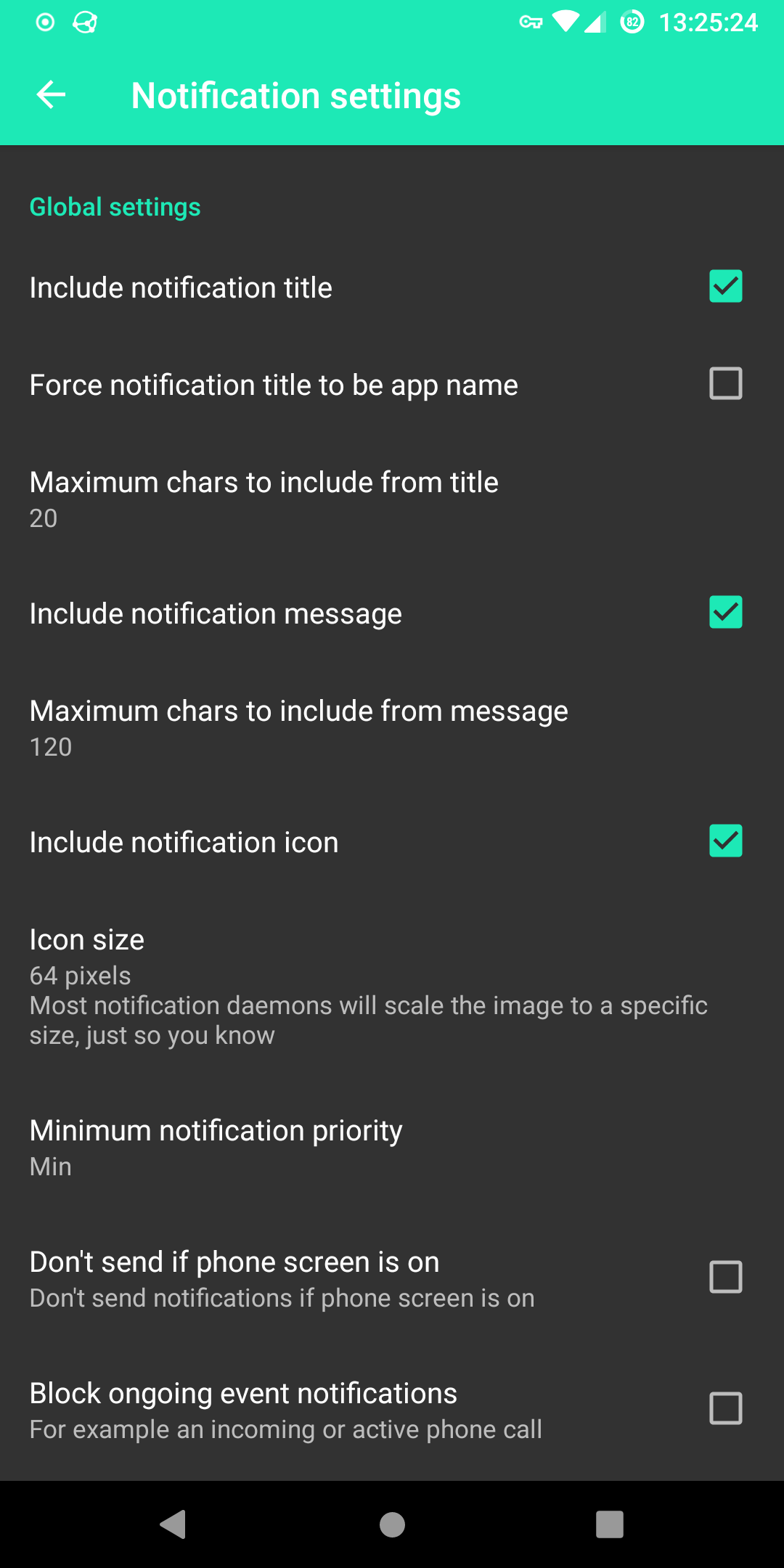Open the Icon size setting
Screen dimensions: 784x1568
392,987
